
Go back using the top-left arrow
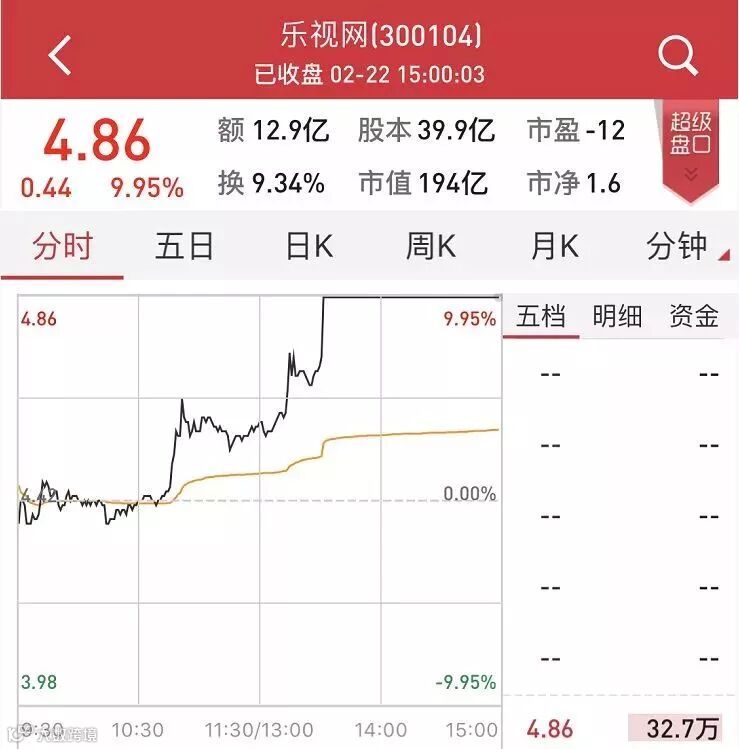click(x=60, y=55)
